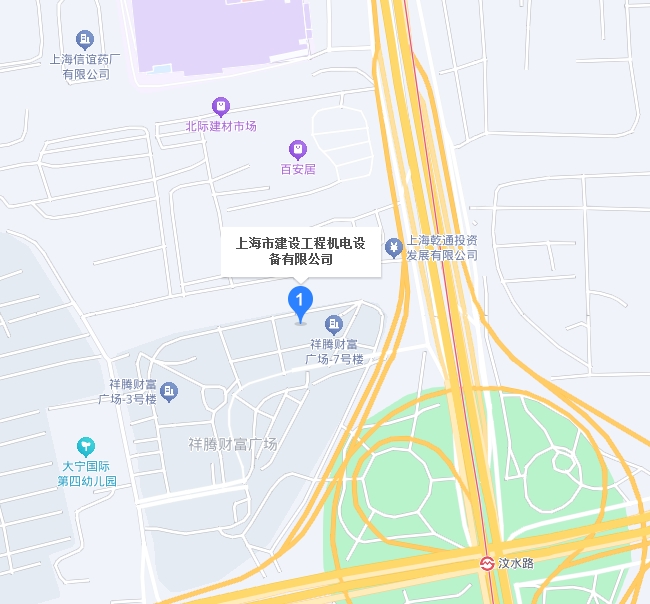Select the 上海信谊药厂有限公司 marker
This screenshot has height=604, width=650.
tap(85, 39)
